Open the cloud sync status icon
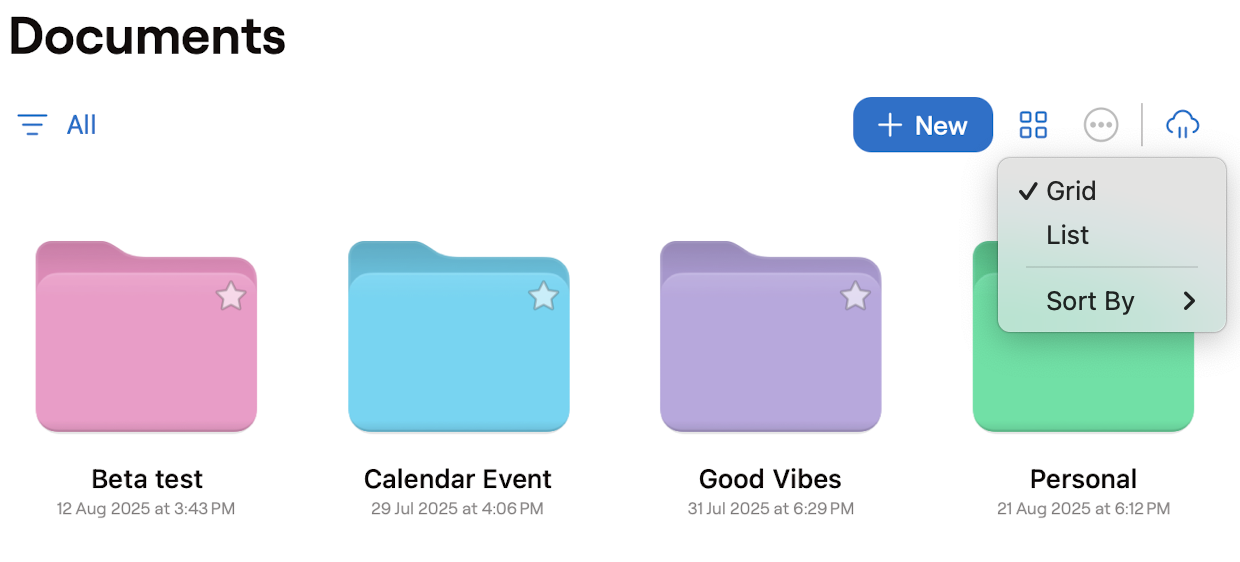 1183,125
